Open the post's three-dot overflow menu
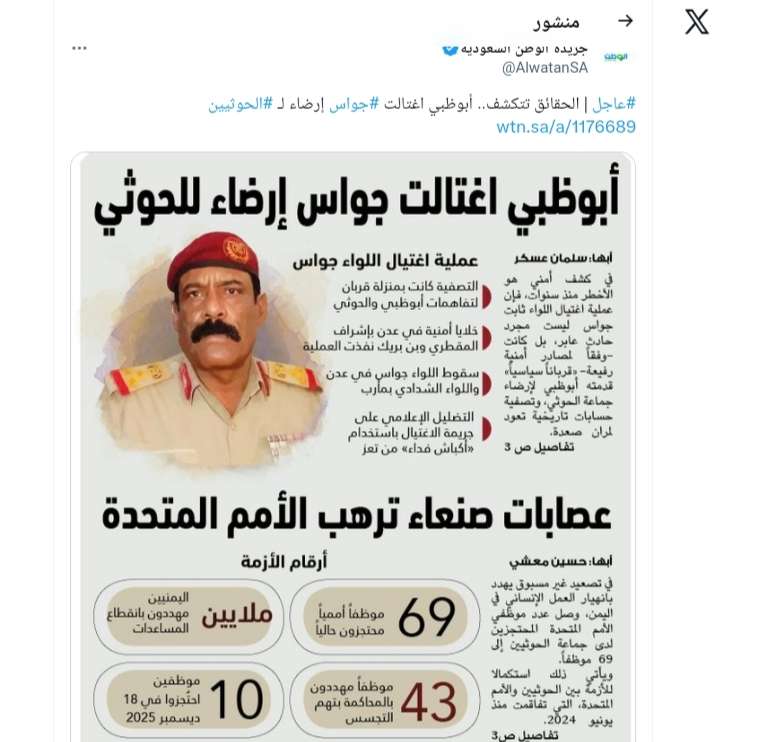The image size is (766, 742). (x=79, y=48)
